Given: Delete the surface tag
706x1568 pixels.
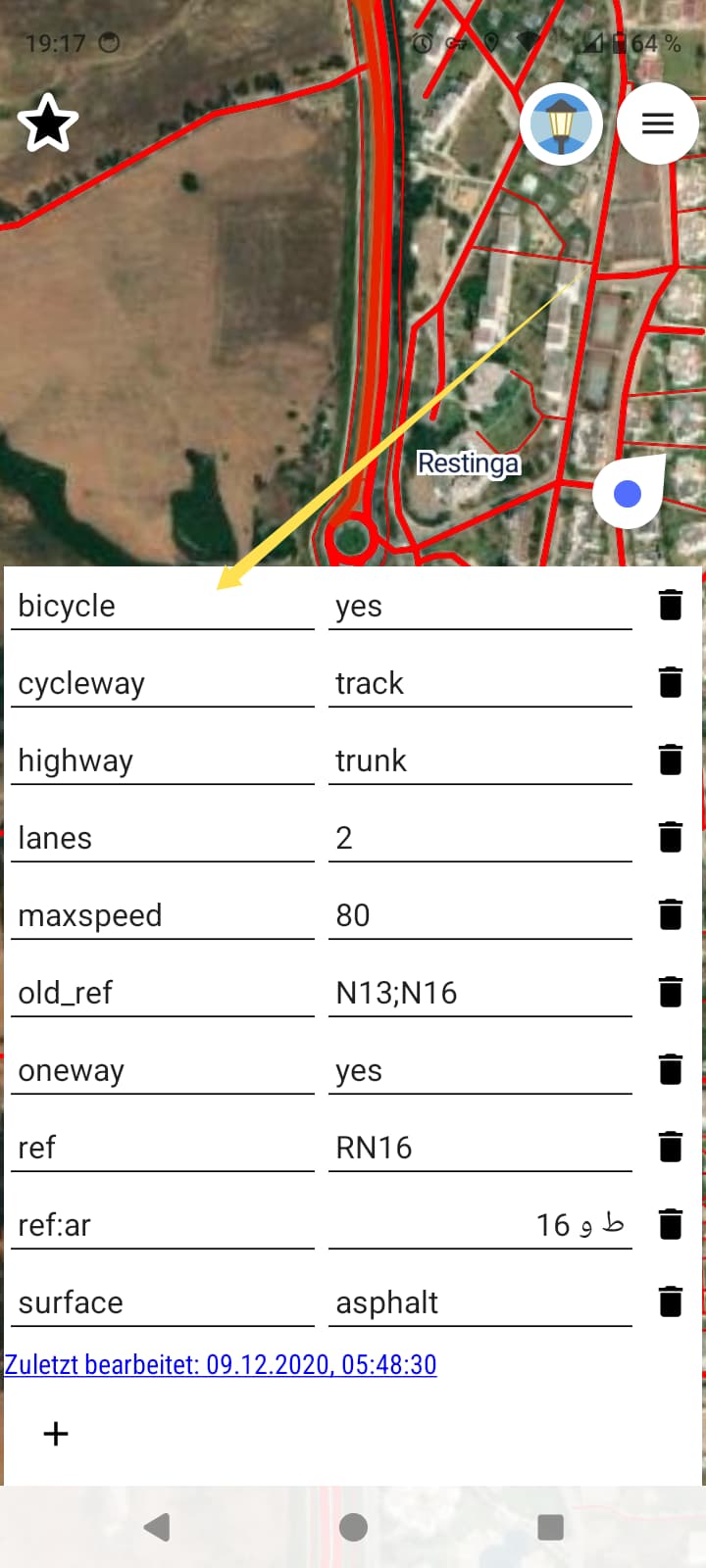Looking at the screenshot, I should [671, 1302].
